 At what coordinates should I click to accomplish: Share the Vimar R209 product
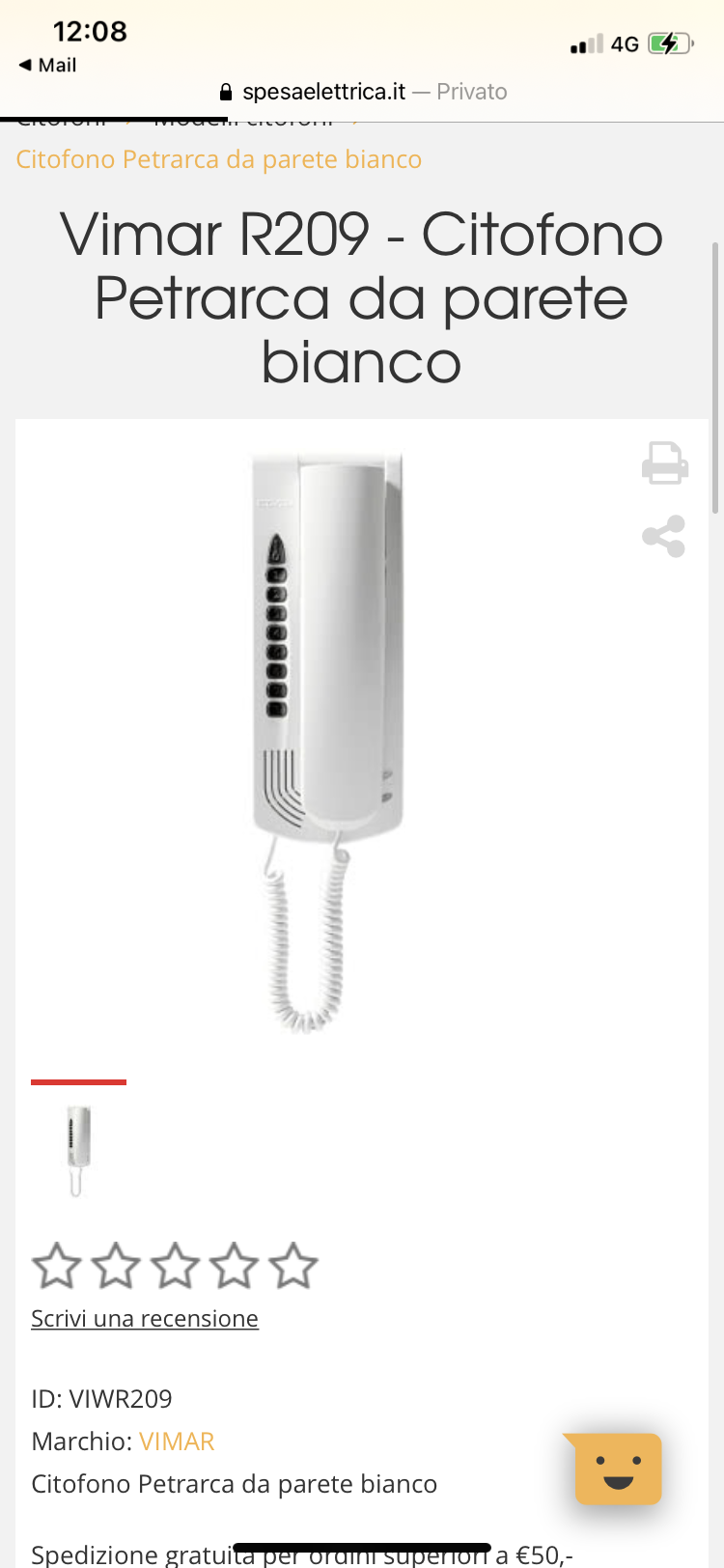(x=664, y=536)
